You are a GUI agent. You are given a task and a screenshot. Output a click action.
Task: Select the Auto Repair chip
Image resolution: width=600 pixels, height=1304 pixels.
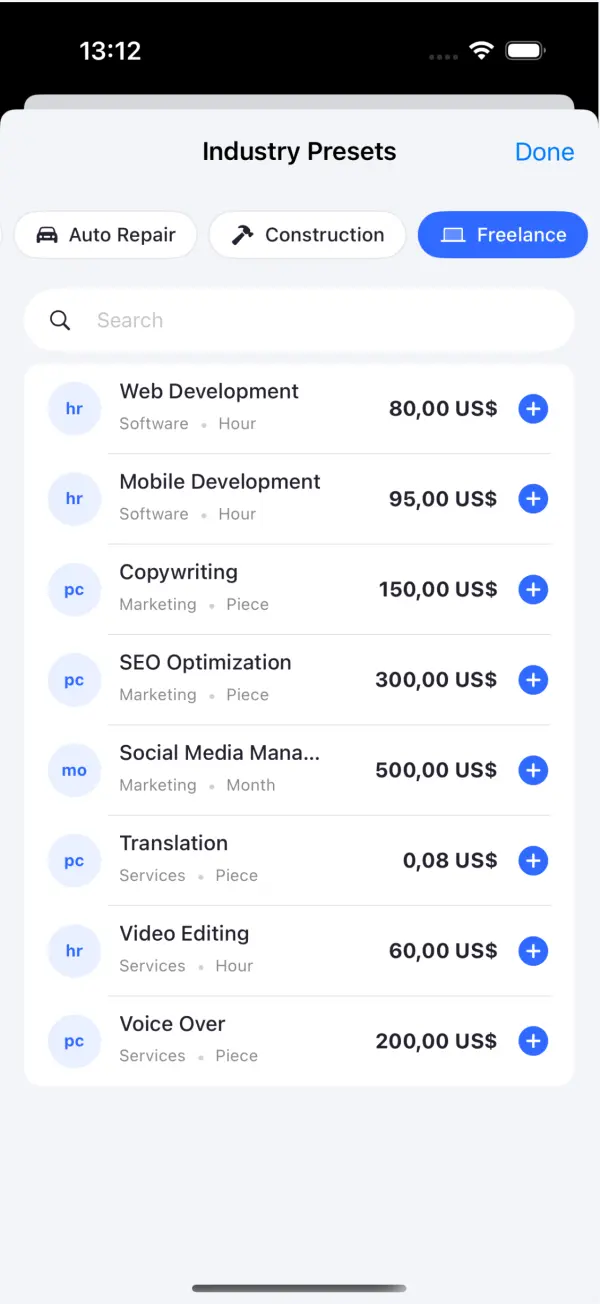105,235
